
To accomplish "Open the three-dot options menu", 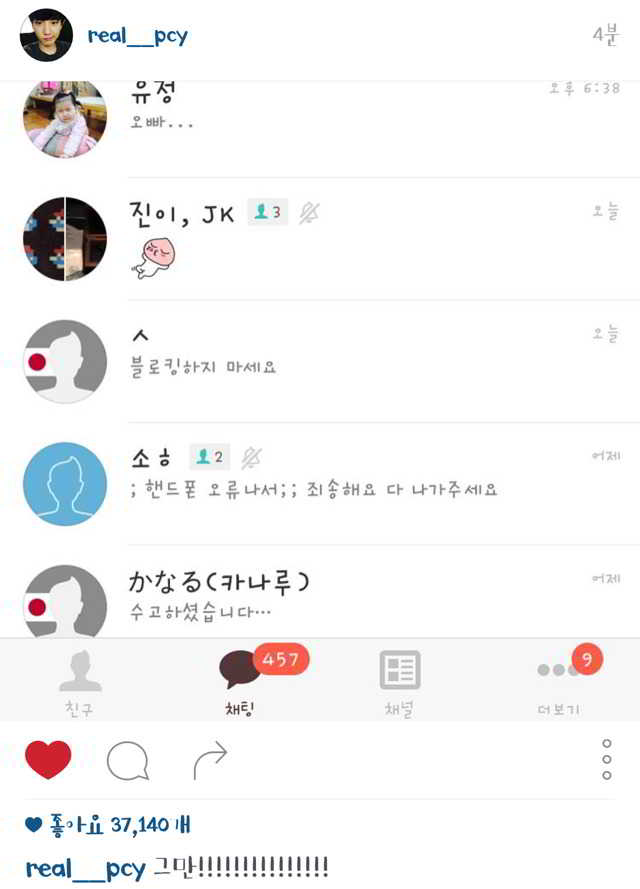I will pyautogui.click(x=606, y=760).
